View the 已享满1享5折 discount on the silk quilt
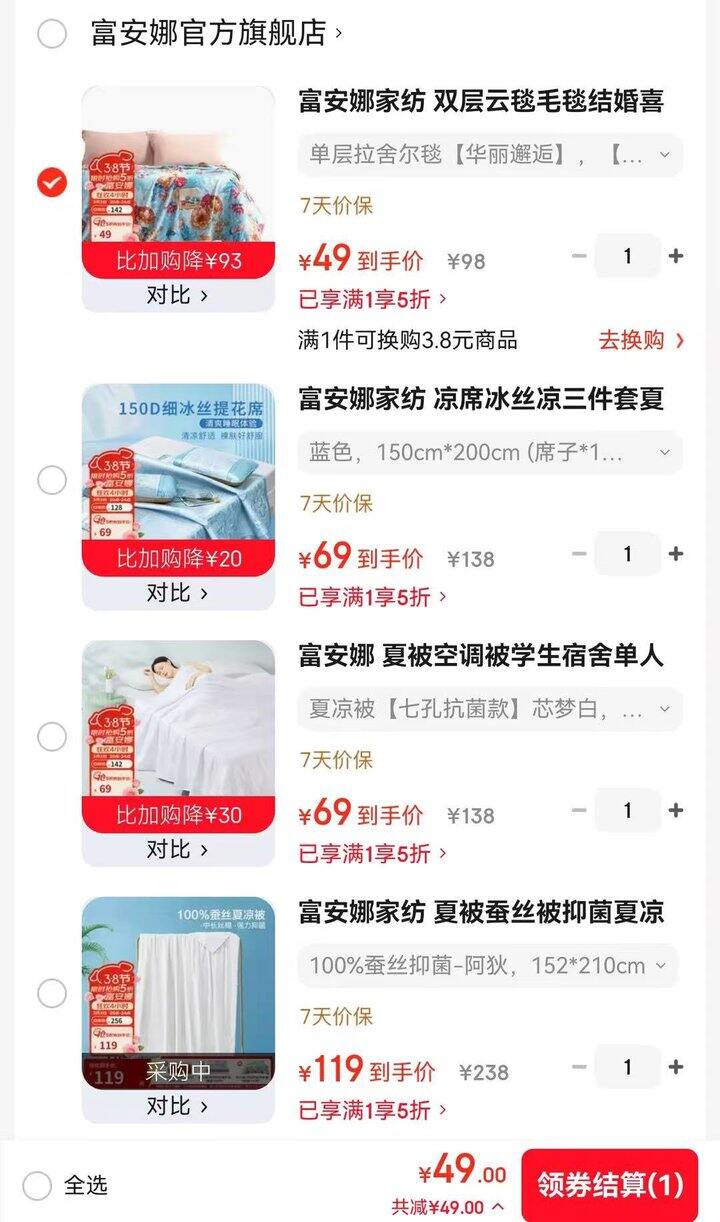The height and width of the screenshot is (1222, 720). tap(370, 1110)
